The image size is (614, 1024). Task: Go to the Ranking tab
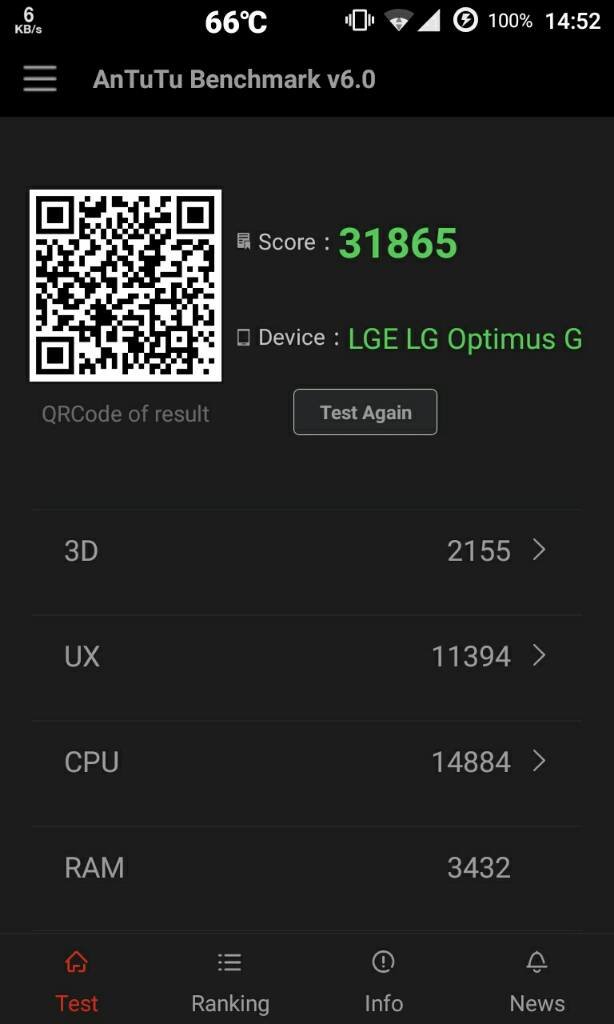pyautogui.click(x=230, y=982)
